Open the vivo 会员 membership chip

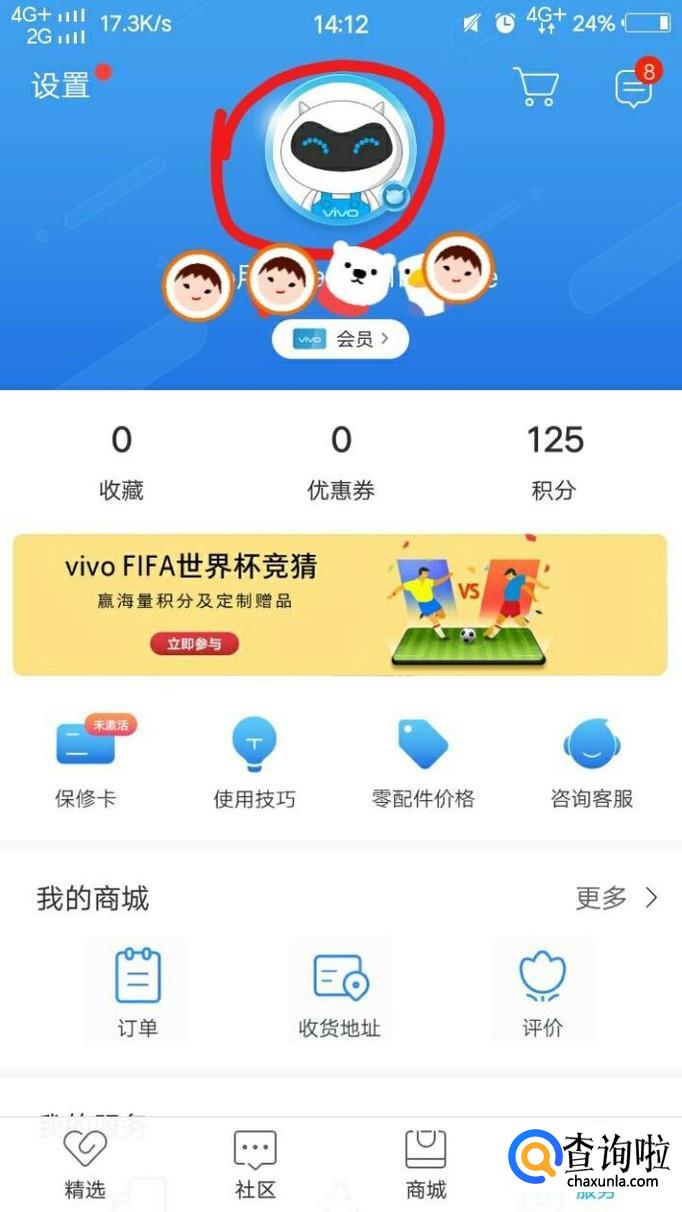click(340, 340)
